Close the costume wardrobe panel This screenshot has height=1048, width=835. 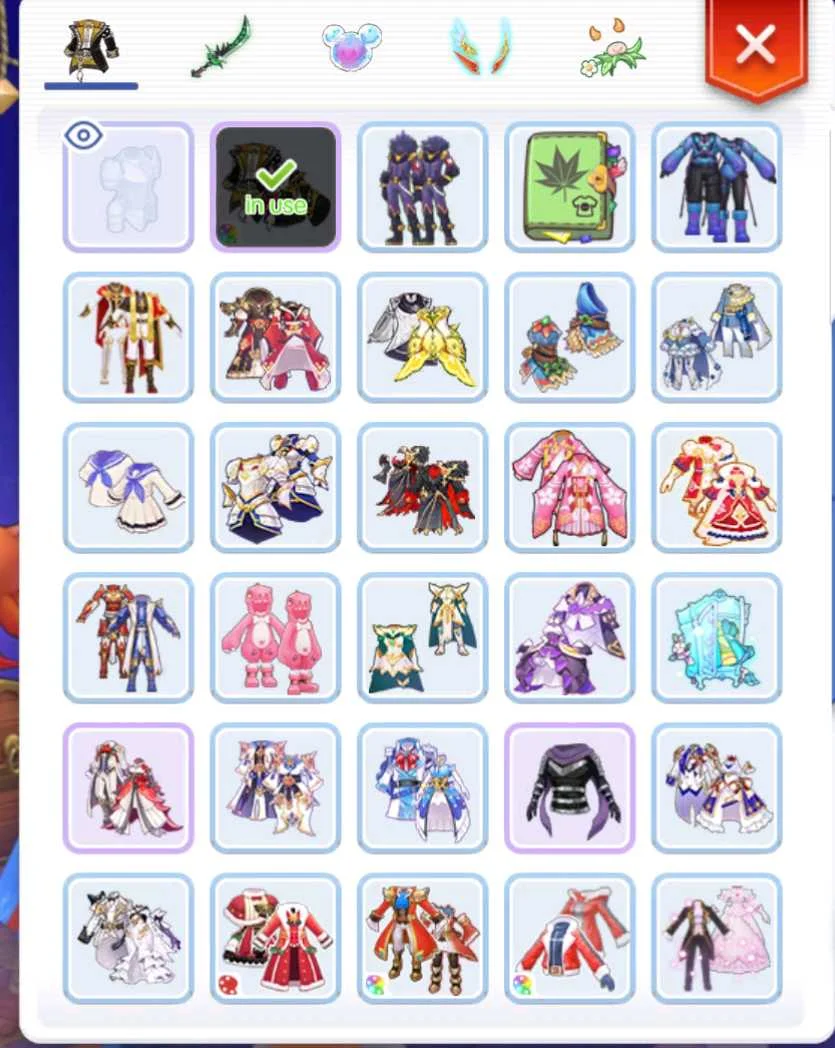(755, 45)
